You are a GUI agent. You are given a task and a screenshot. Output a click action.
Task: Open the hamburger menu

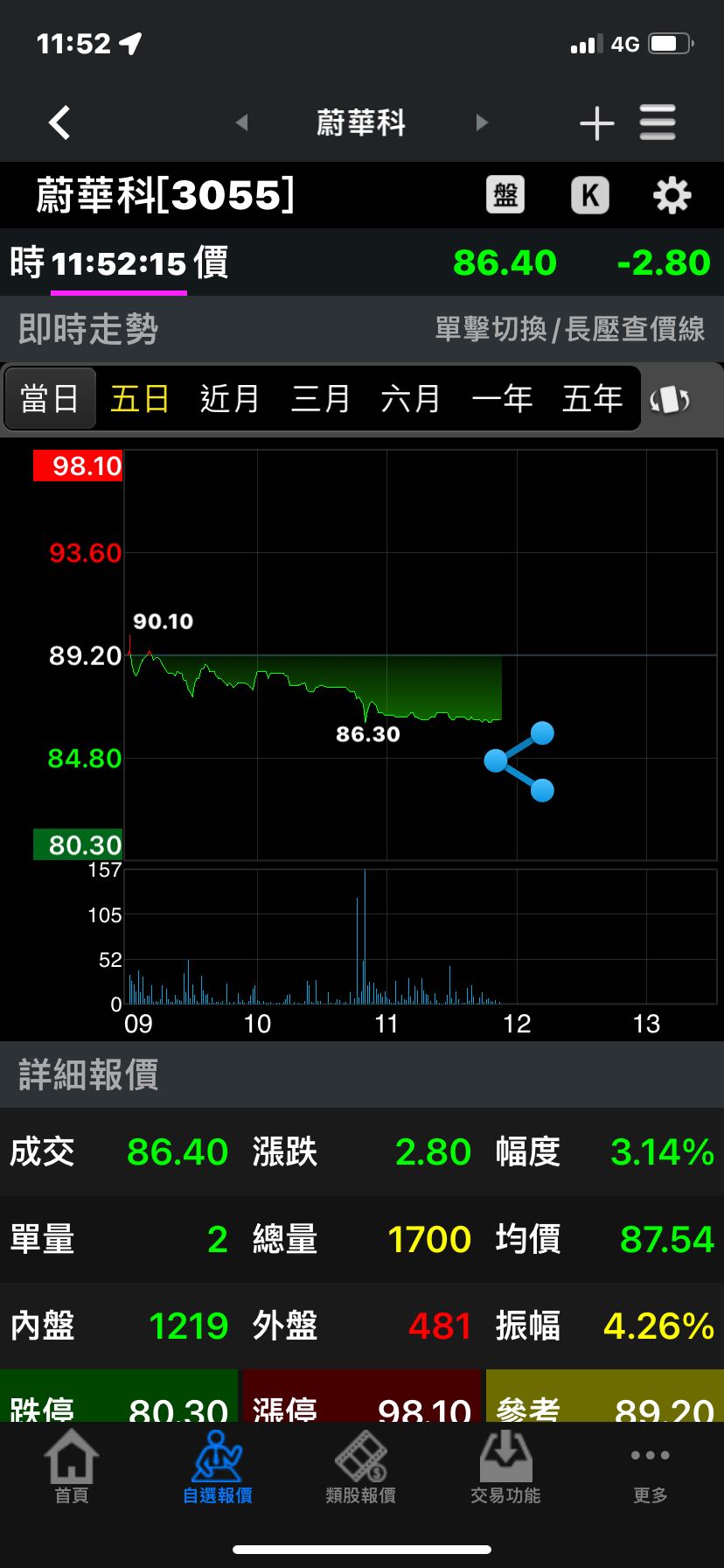tap(658, 122)
